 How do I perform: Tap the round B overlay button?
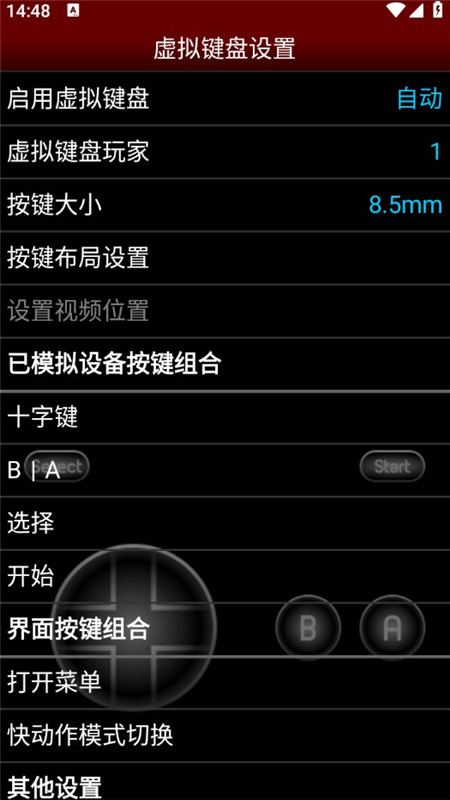coord(308,627)
